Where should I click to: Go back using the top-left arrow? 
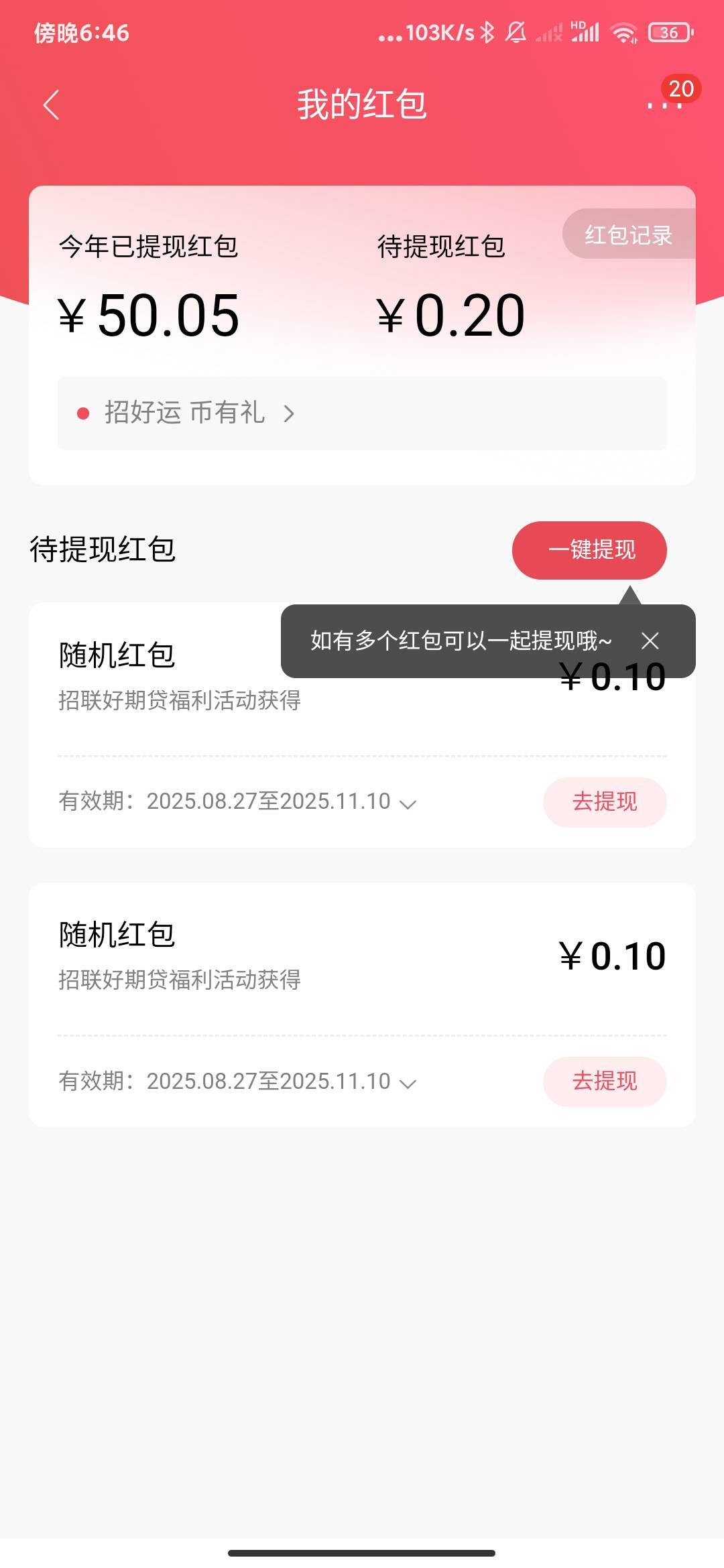click(x=51, y=105)
